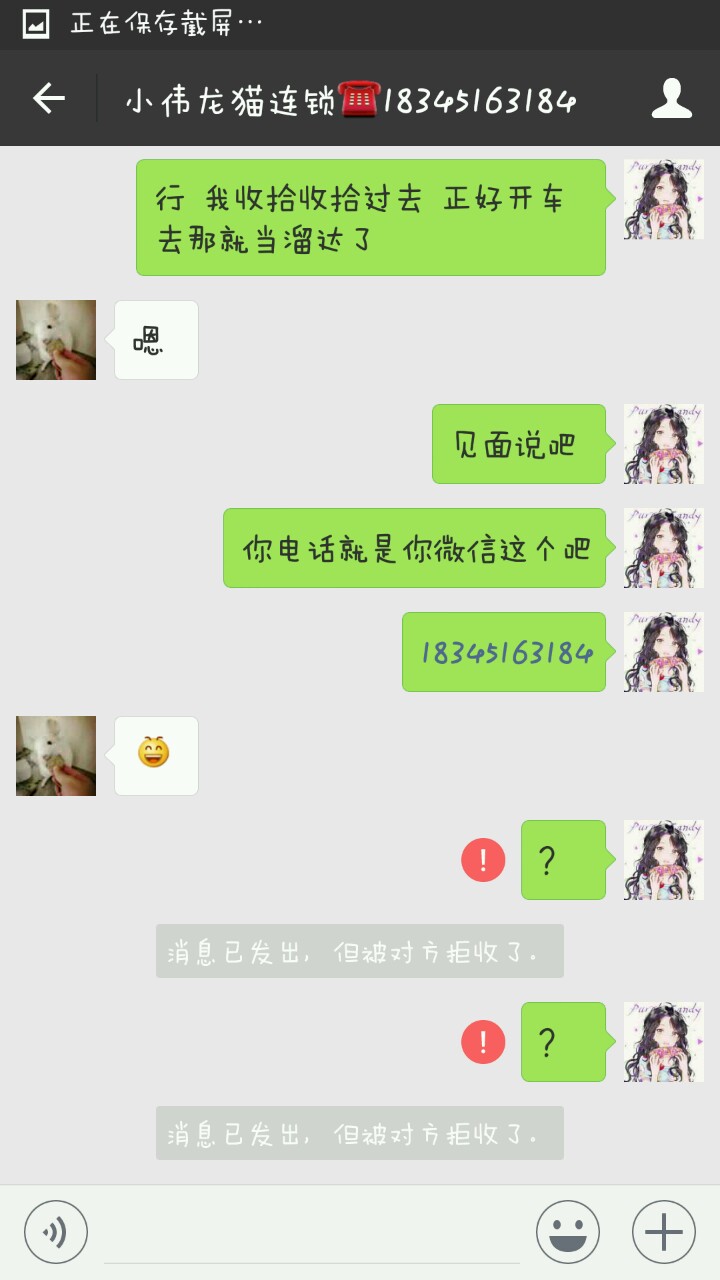Screen dimensions: 720x1280
Task: Open the contact profile icon in header
Action: coord(672,98)
